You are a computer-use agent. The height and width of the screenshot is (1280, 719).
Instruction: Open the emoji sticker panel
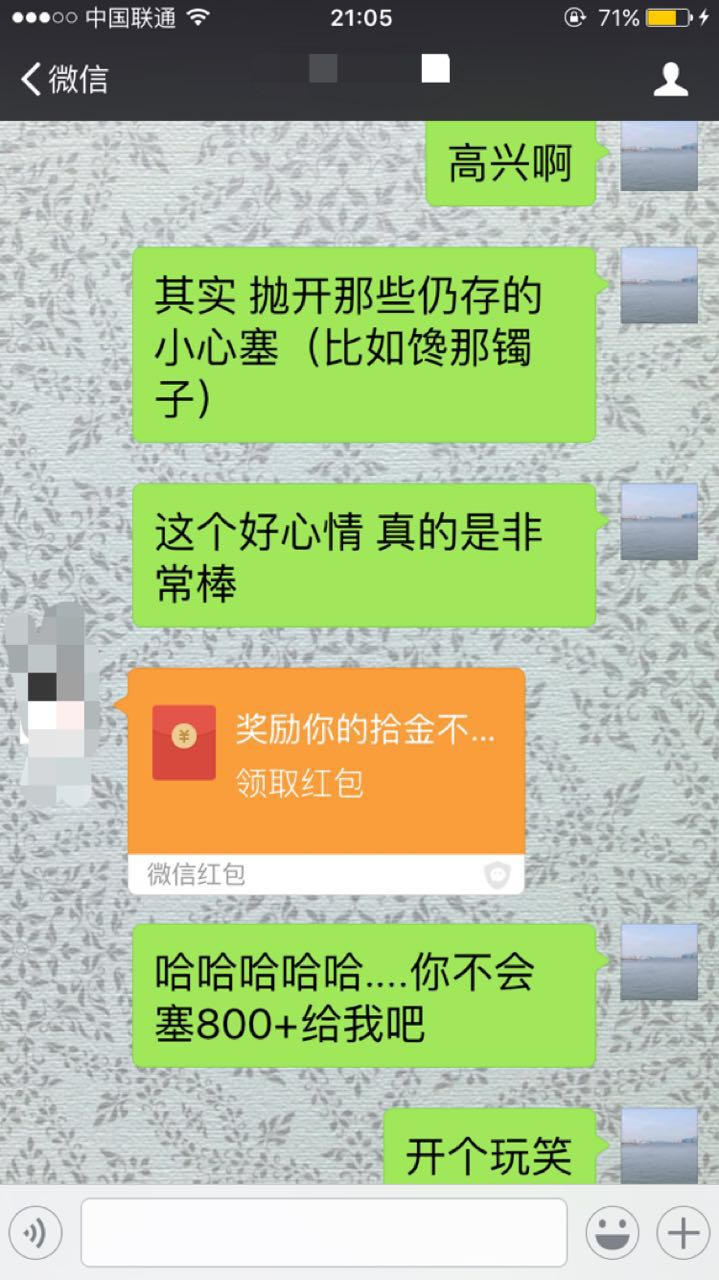click(x=612, y=1233)
